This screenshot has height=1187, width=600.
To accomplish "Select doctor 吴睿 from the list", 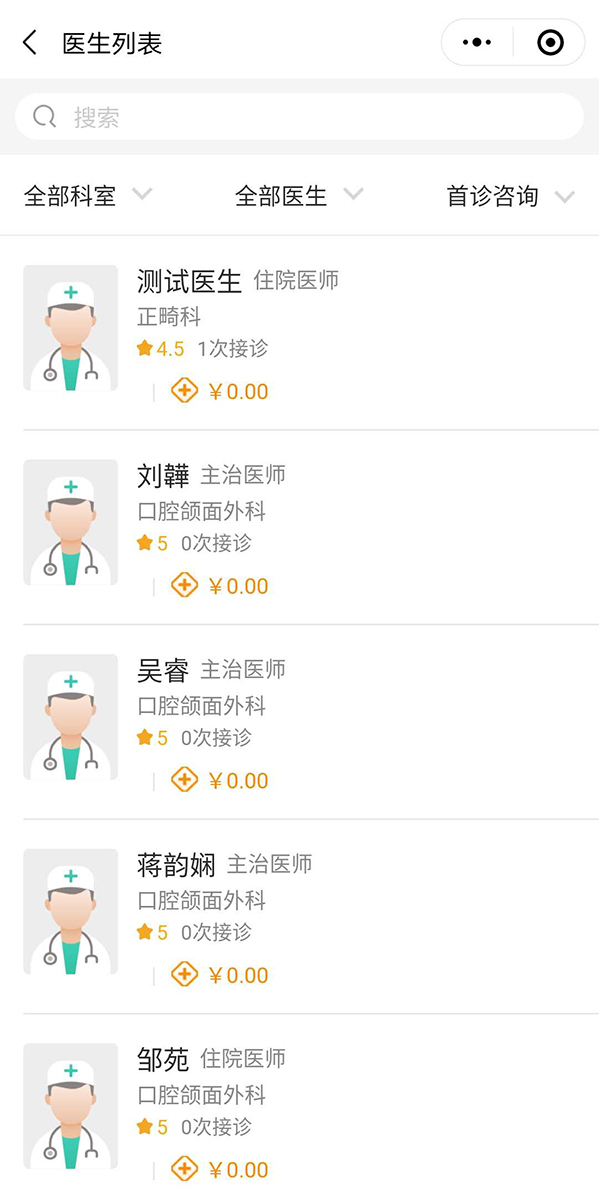I will point(163,671).
